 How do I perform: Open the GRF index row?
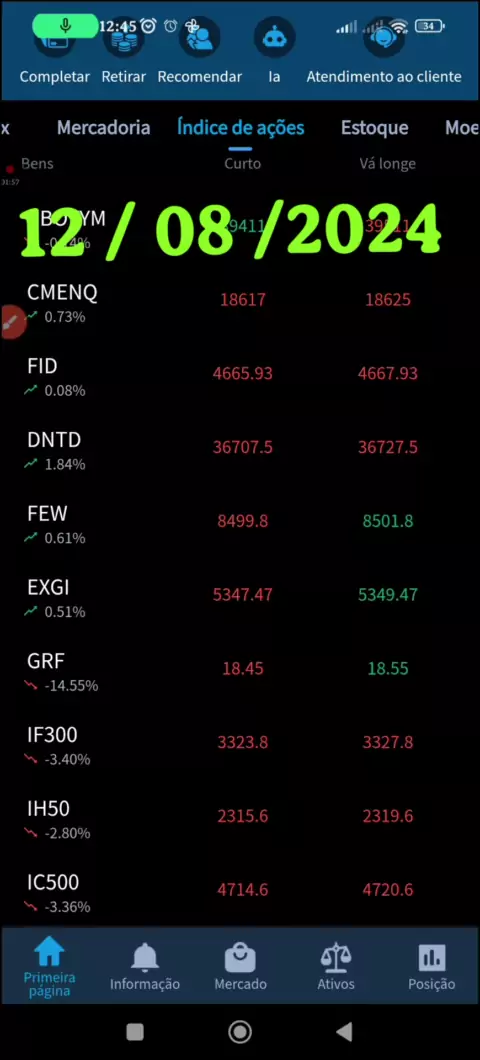point(240,672)
